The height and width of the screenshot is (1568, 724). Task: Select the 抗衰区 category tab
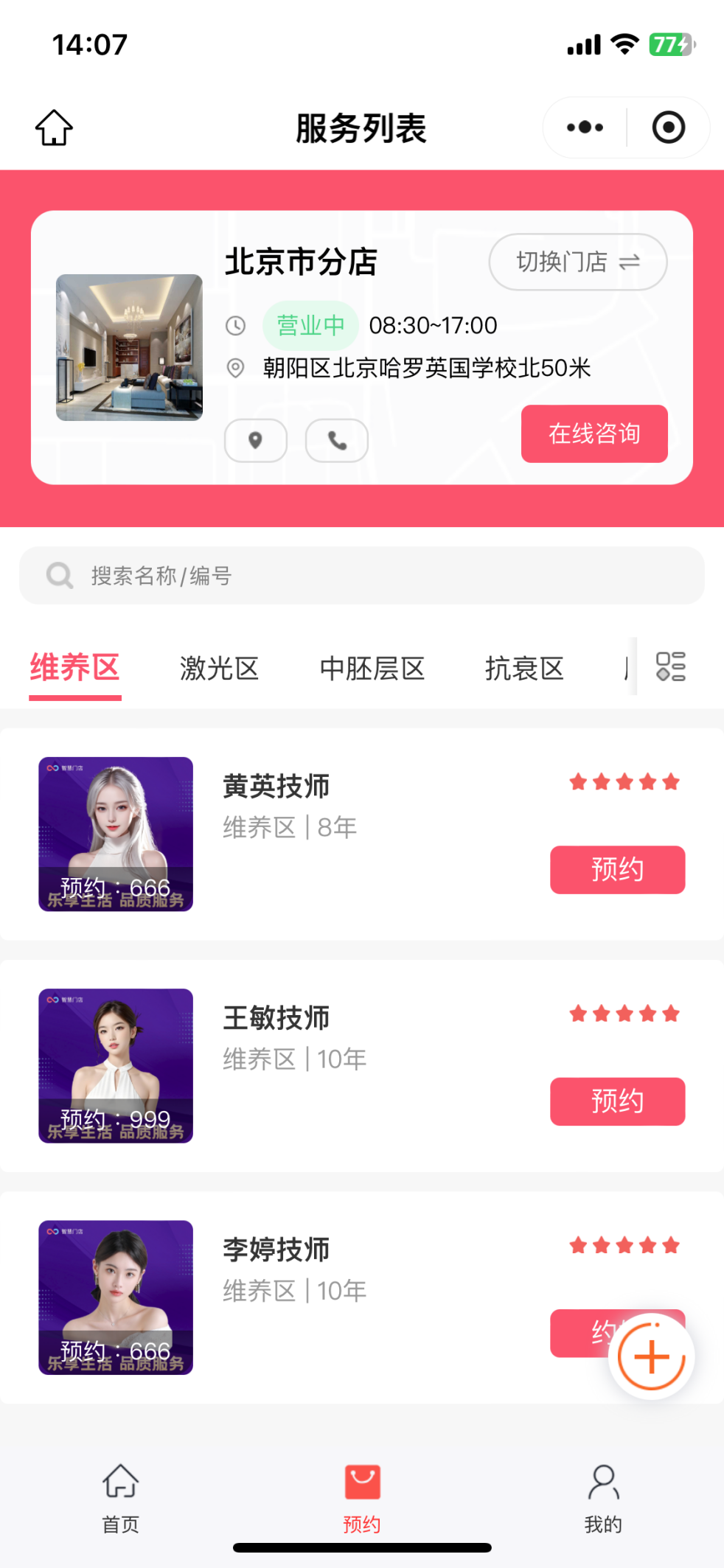(x=524, y=669)
